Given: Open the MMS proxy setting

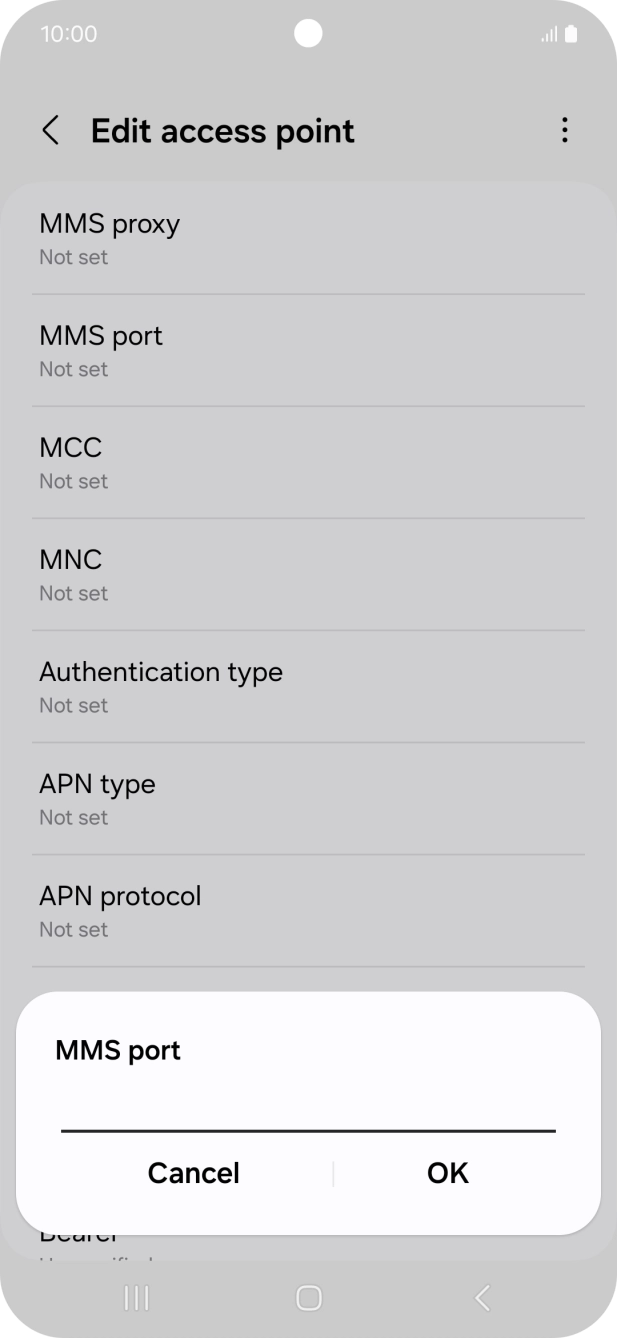Looking at the screenshot, I should coord(308,239).
